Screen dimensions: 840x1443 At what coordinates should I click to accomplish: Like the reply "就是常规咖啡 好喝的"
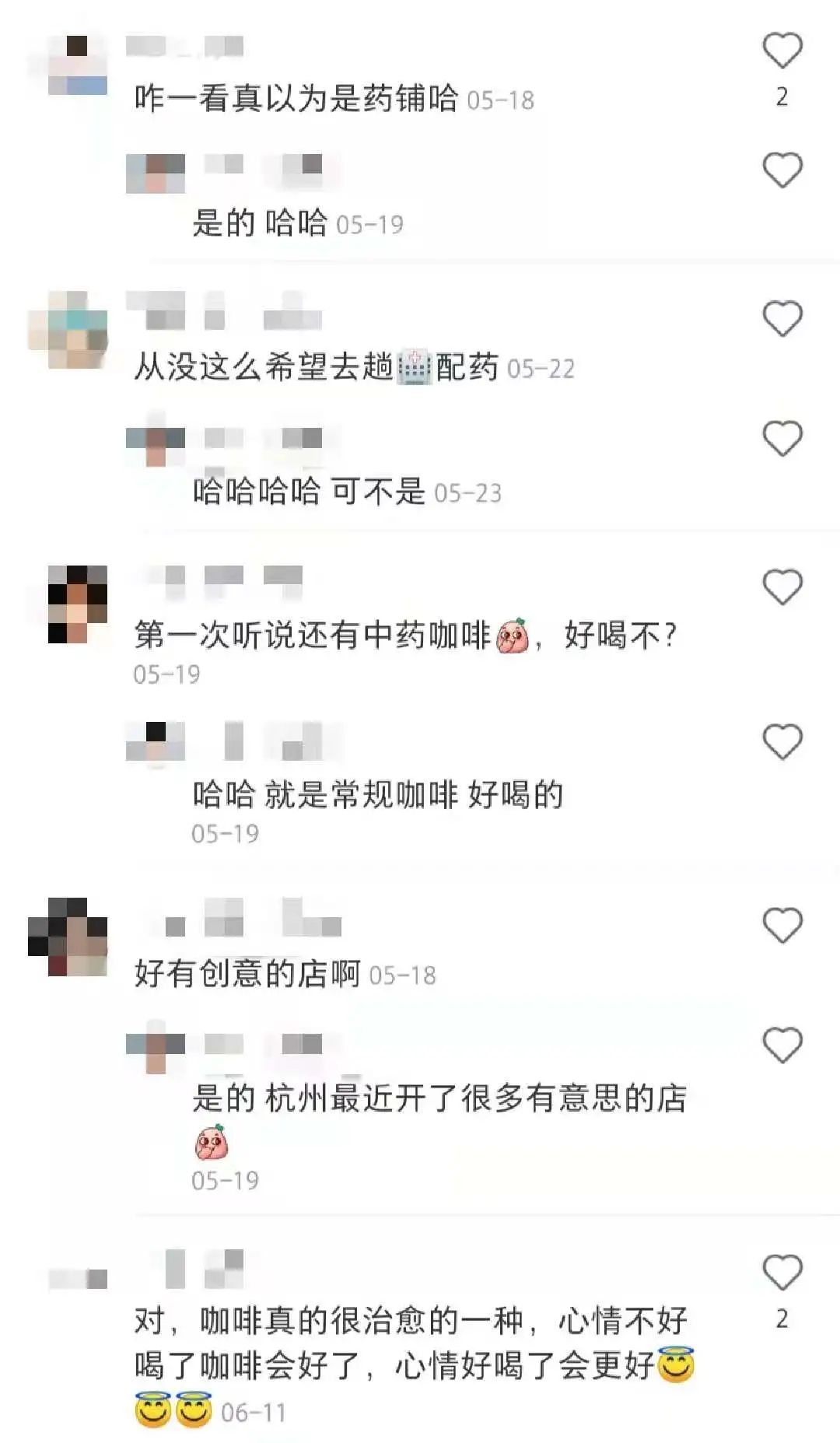click(x=782, y=741)
